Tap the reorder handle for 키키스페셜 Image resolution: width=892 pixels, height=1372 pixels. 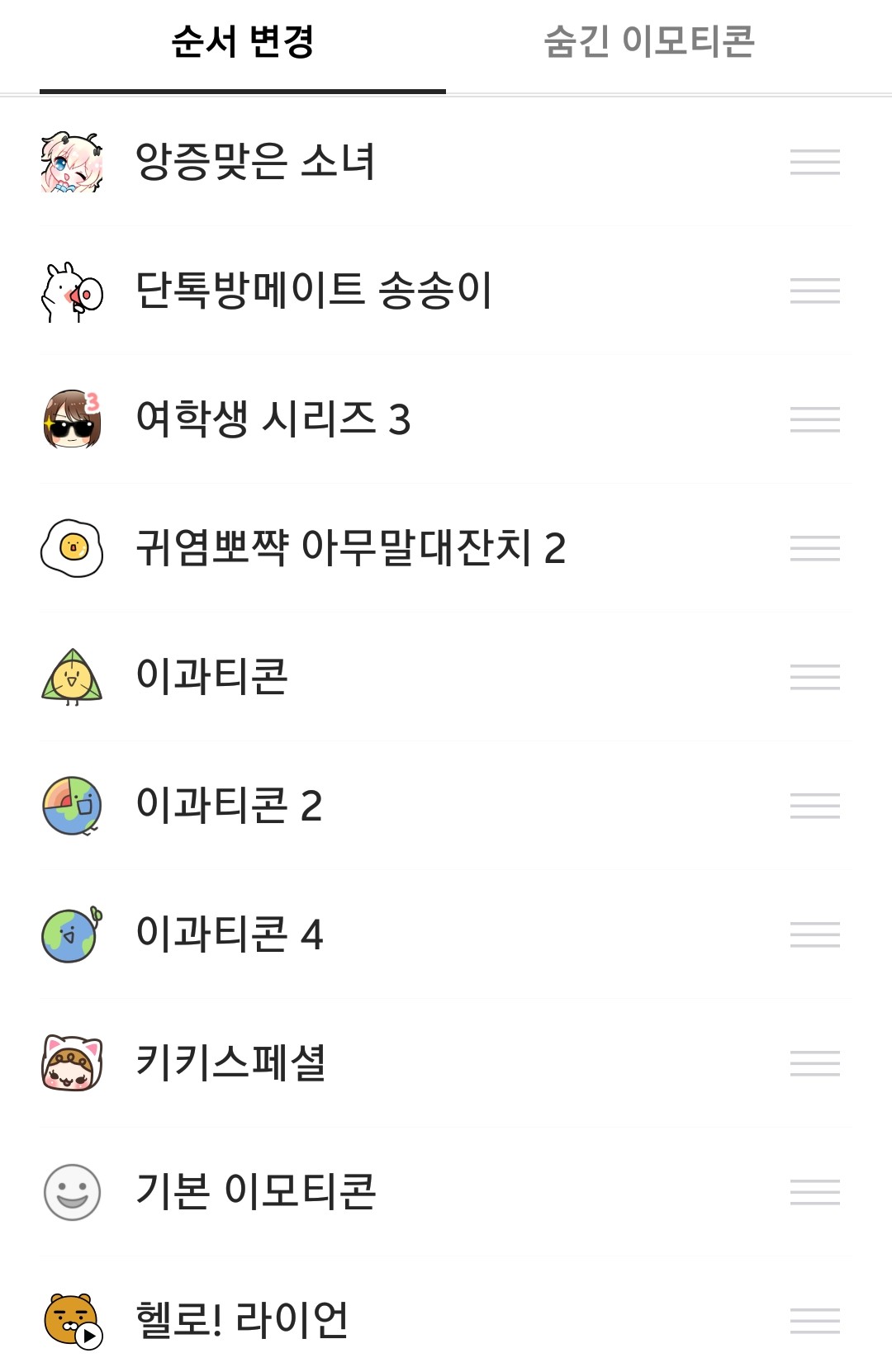pyautogui.click(x=814, y=1063)
